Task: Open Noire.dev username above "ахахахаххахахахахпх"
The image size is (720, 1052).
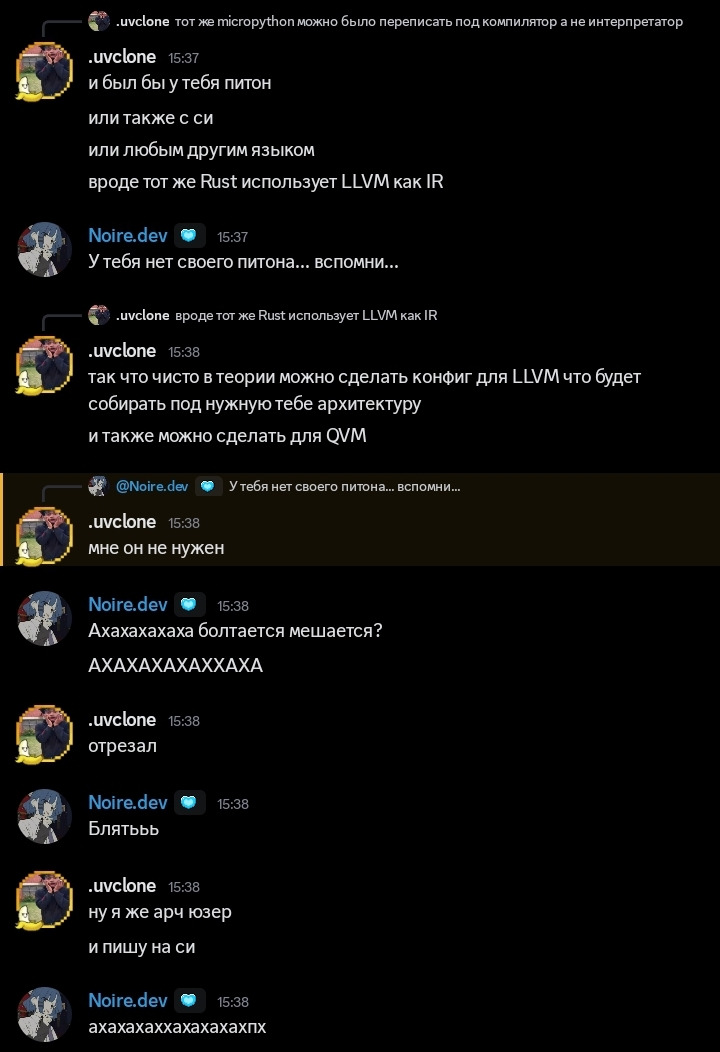Action: click(x=128, y=1001)
